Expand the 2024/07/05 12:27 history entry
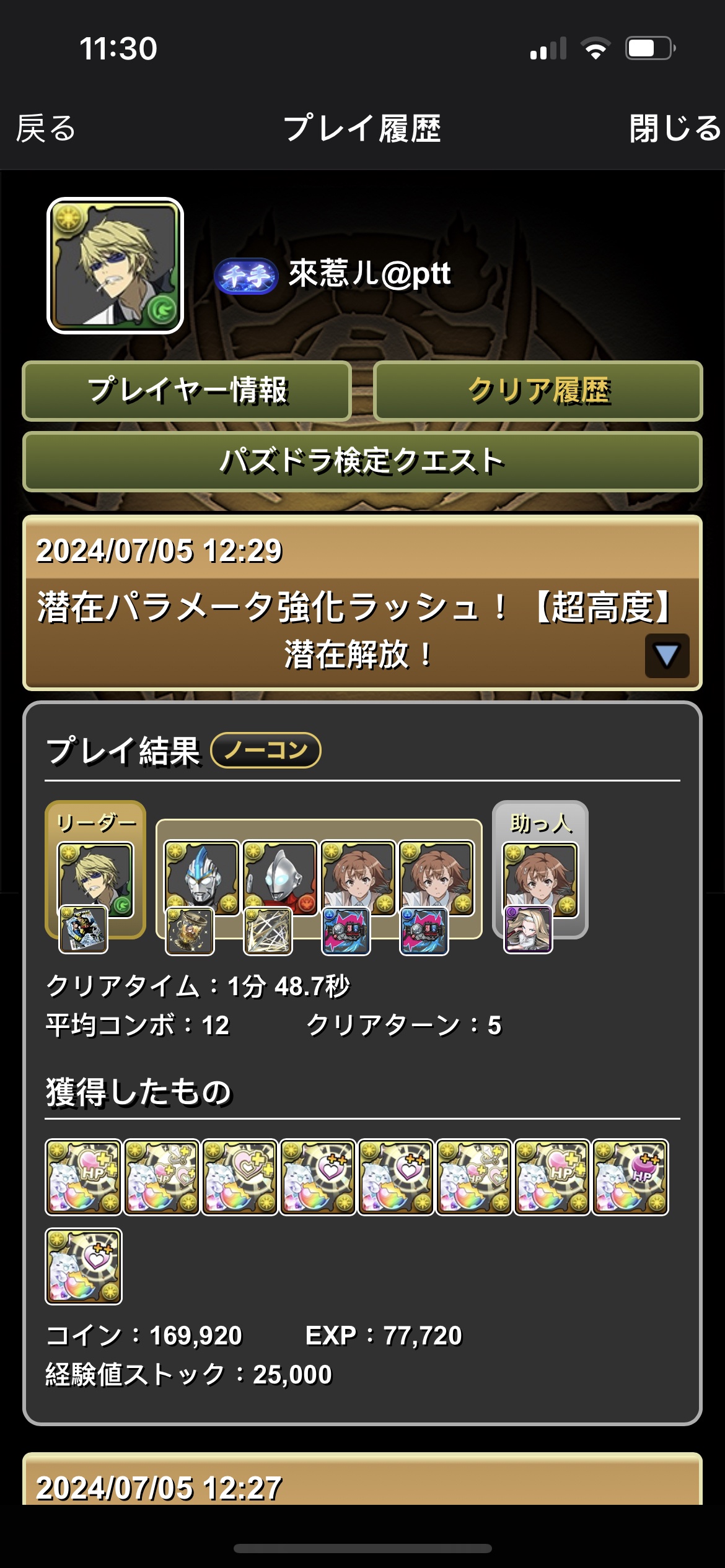This screenshot has height=1568, width=725. coord(362,1480)
